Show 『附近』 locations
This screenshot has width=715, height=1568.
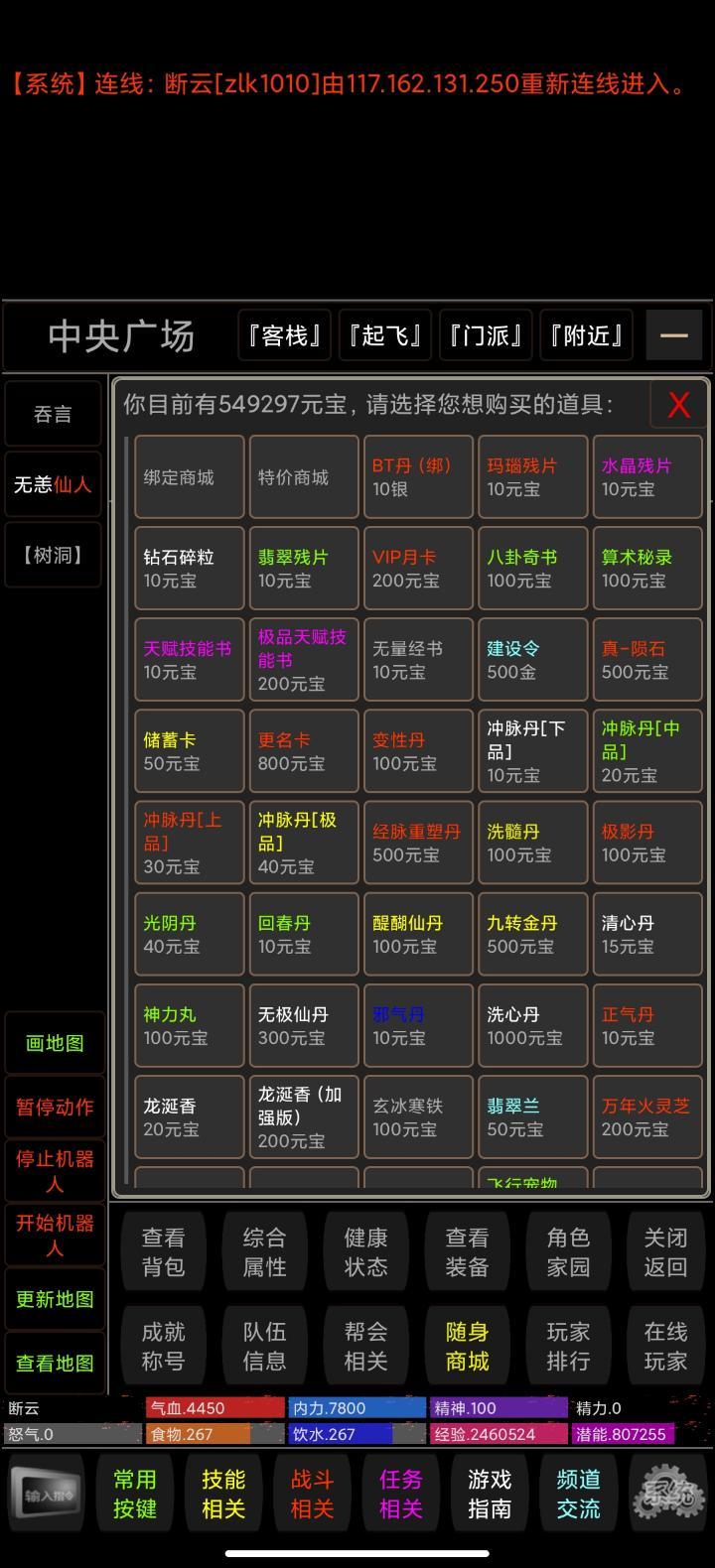[587, 335]
